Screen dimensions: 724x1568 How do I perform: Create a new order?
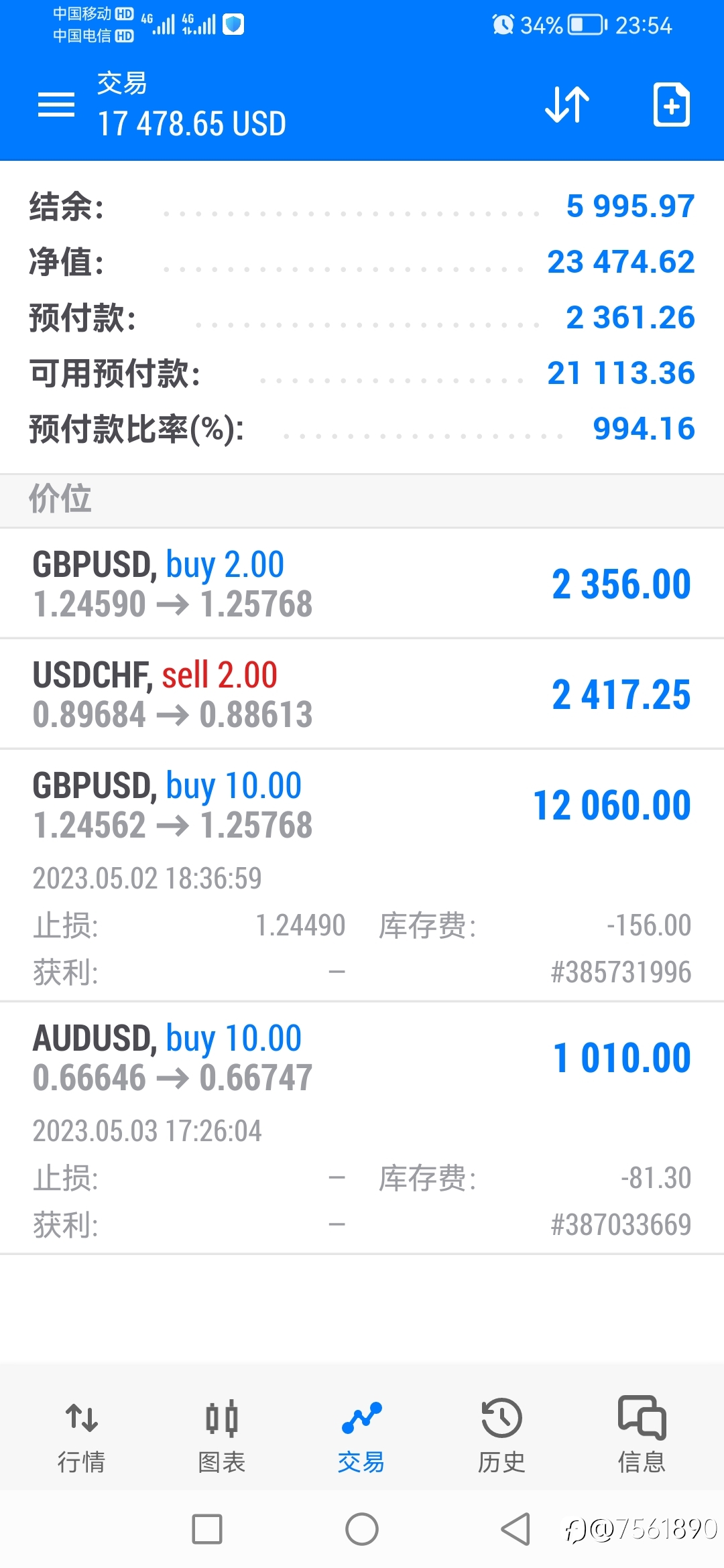(671, 105)
